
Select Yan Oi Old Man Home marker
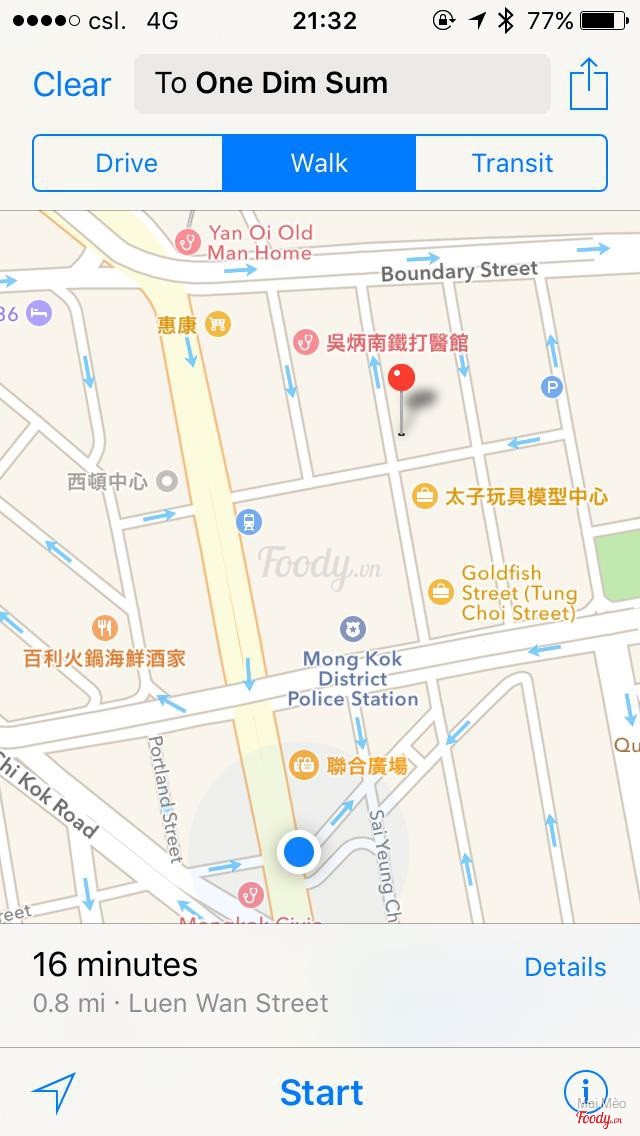click(187, 241)
